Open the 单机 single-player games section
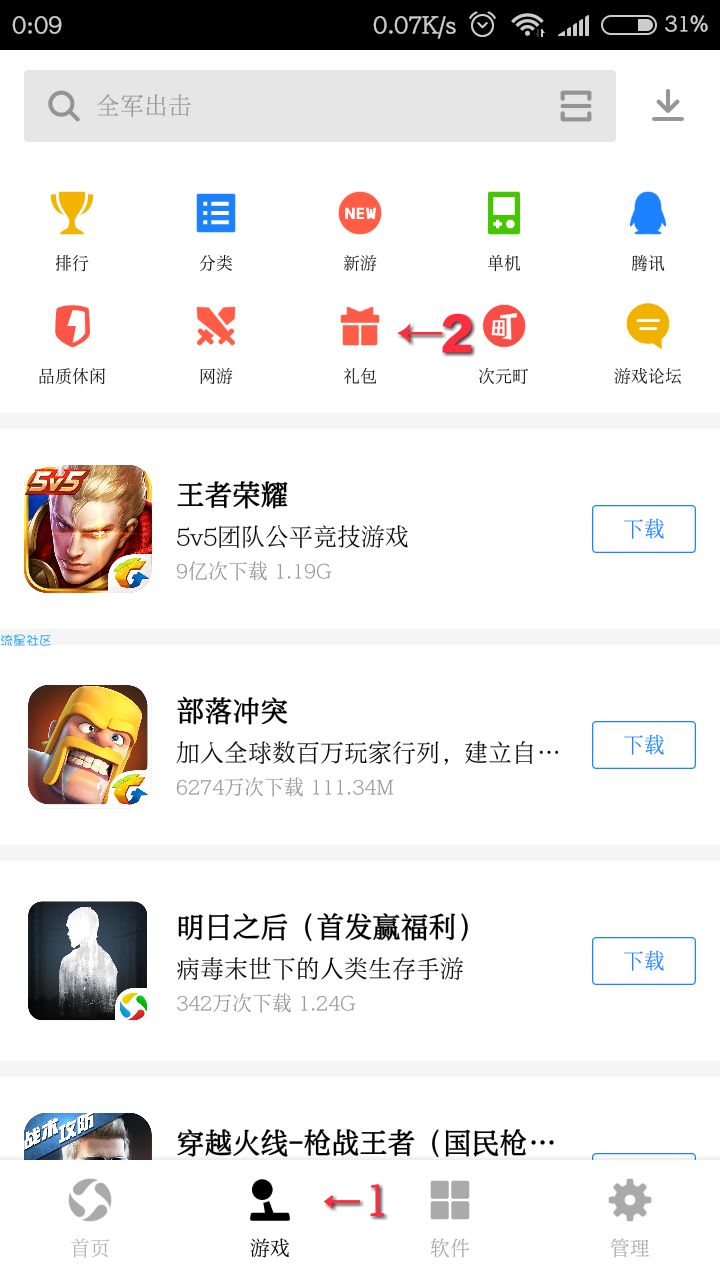720x1280 pixels. pos(503,232)
